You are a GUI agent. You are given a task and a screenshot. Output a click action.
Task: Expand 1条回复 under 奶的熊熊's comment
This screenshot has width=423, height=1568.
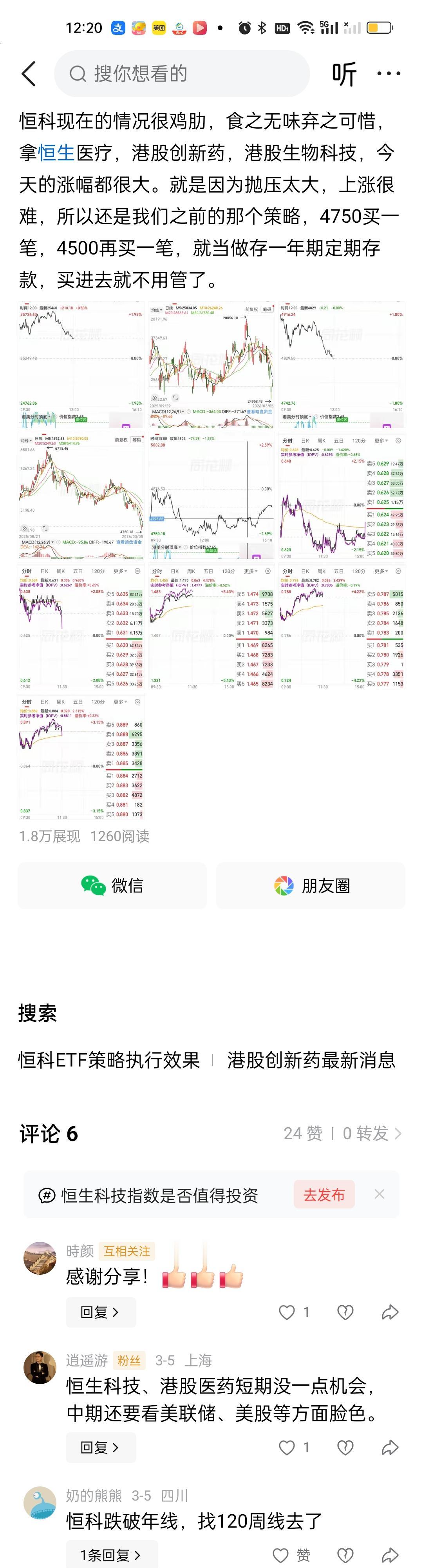[110, 1555]
